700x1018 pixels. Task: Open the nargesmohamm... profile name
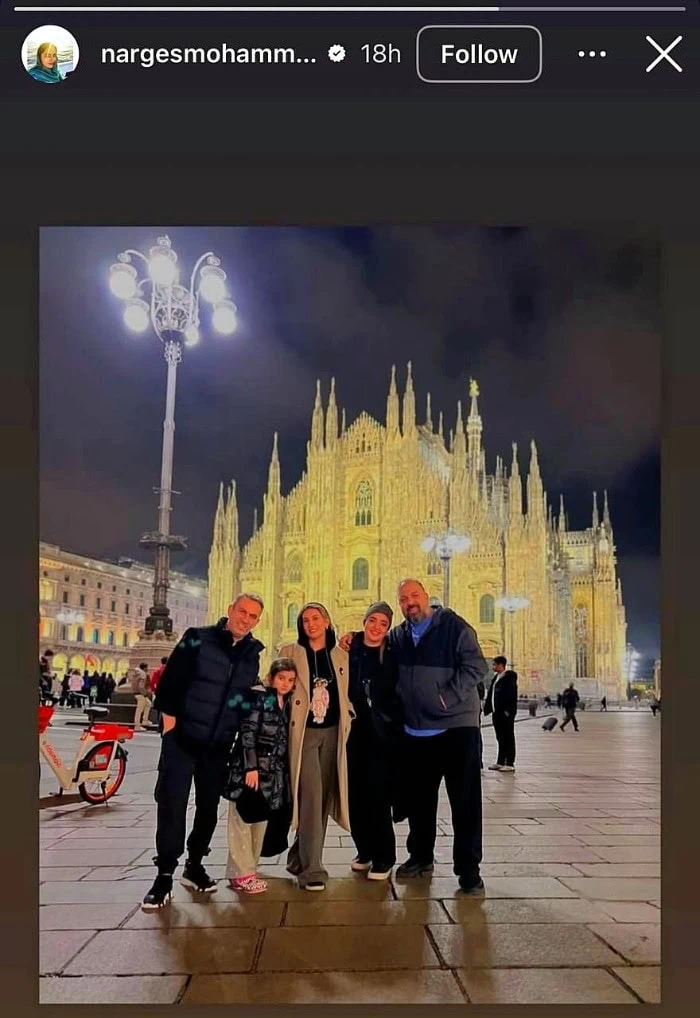coord(208,54)
